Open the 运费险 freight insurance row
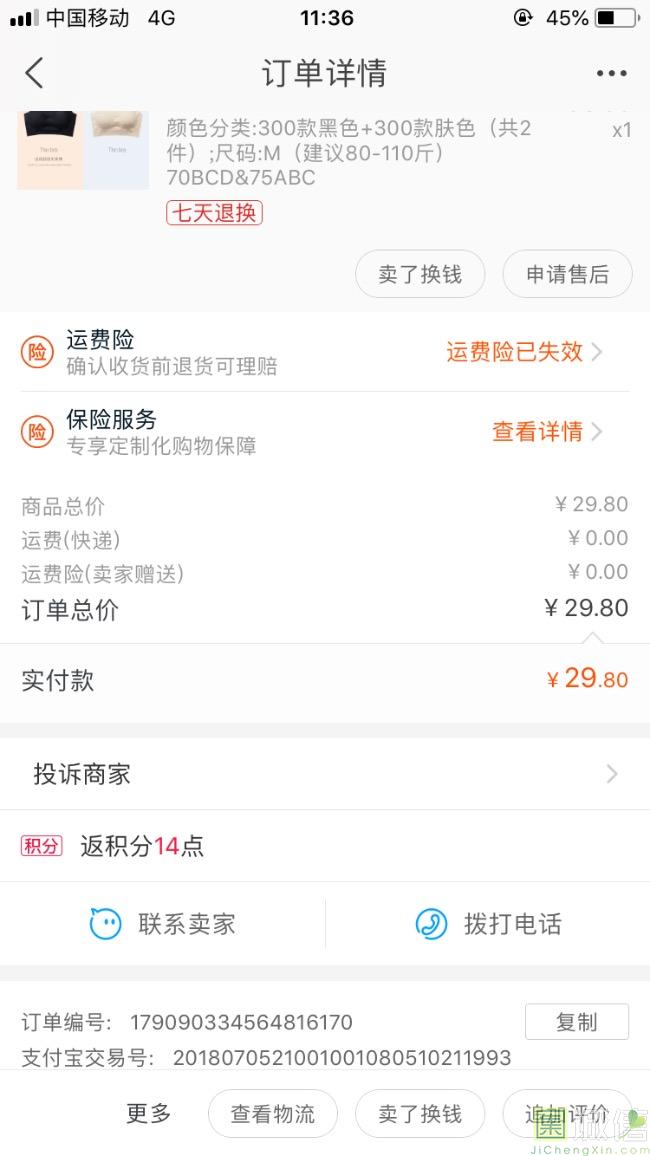 (325, 352)
